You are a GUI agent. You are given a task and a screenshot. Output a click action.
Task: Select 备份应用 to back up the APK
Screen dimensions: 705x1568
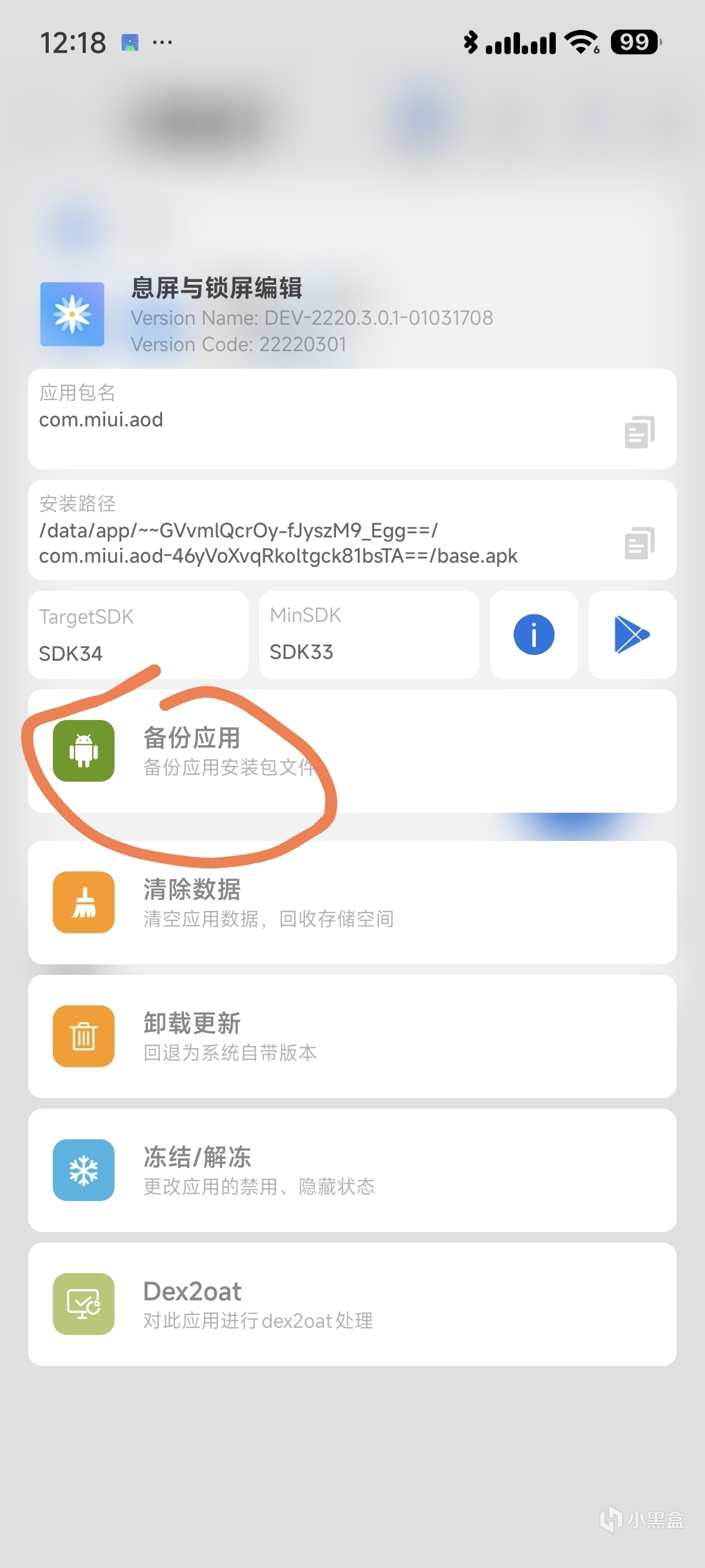point(352,751)
